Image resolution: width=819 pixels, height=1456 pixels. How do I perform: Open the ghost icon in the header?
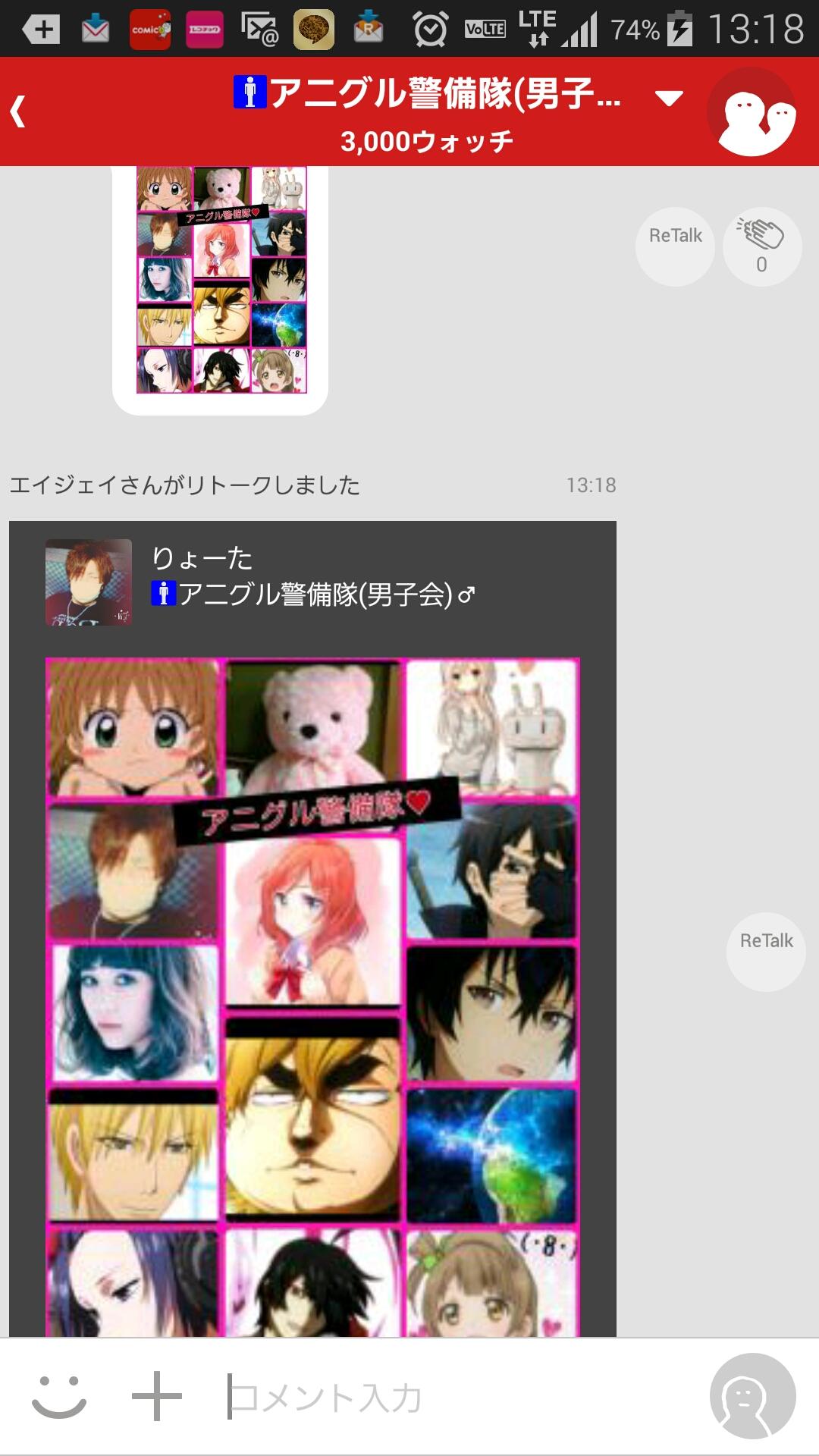click(754, 112)
